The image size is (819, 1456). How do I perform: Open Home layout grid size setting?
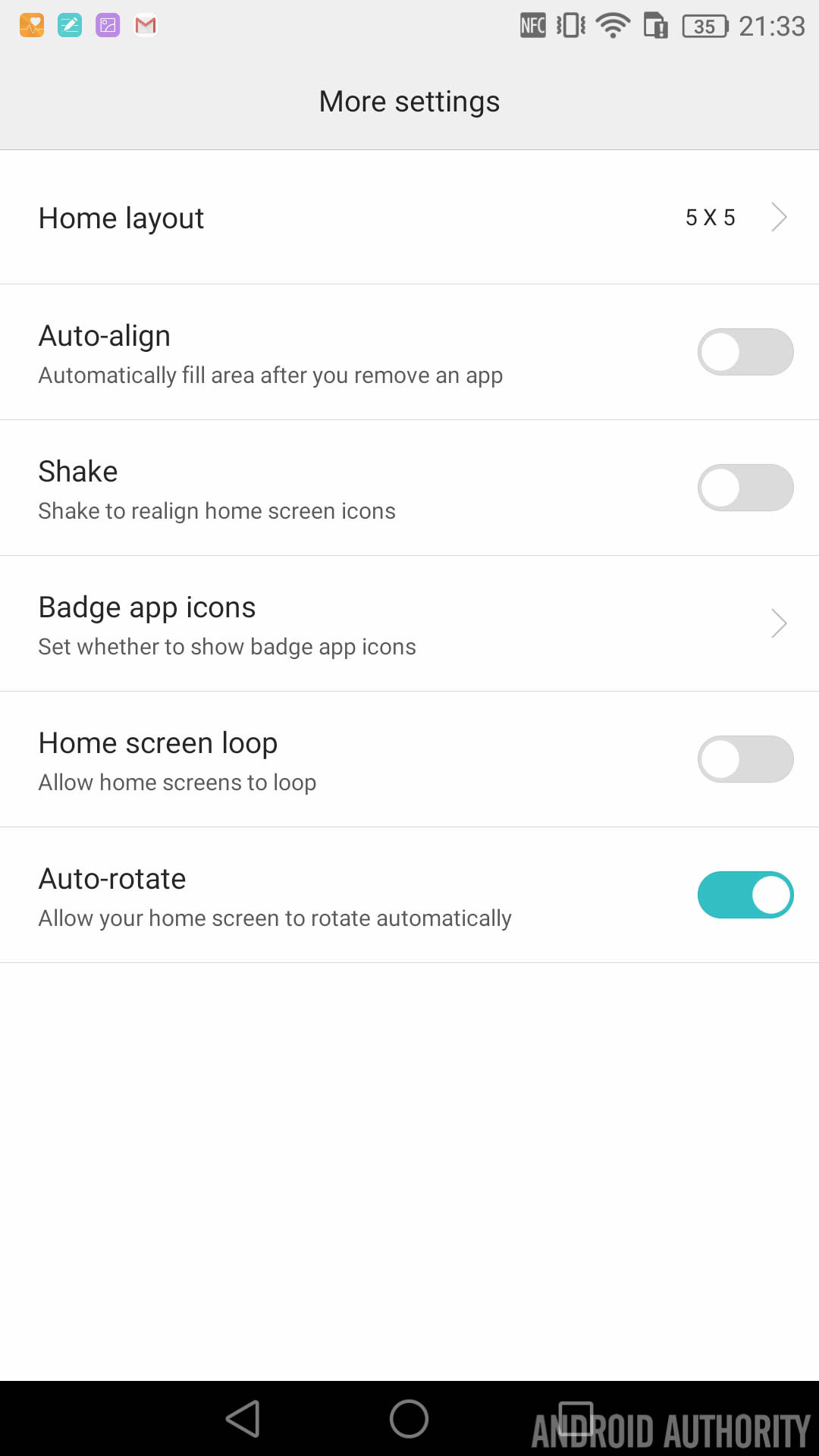point(409,218)
